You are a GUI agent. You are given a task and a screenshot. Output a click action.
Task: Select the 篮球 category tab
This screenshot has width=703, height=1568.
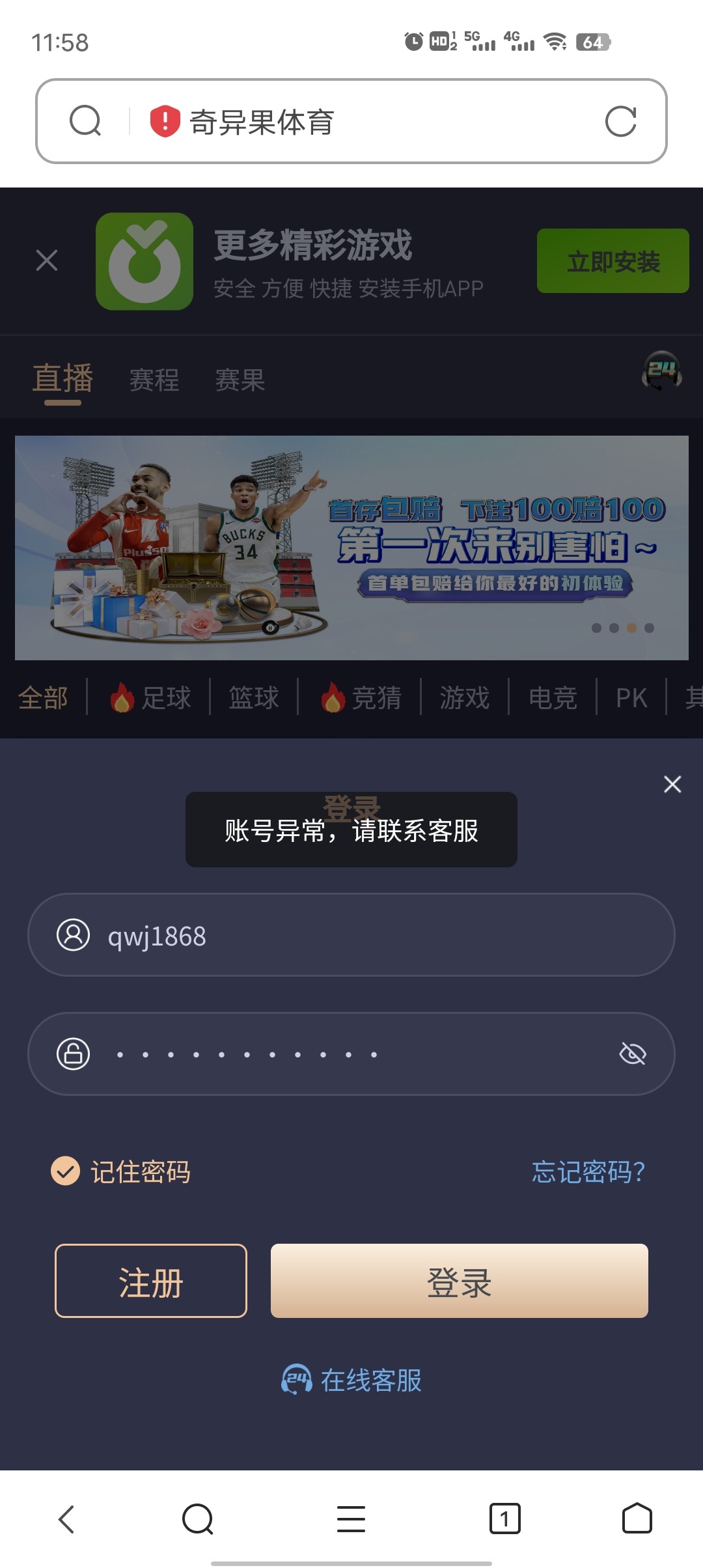click(254, 697)
